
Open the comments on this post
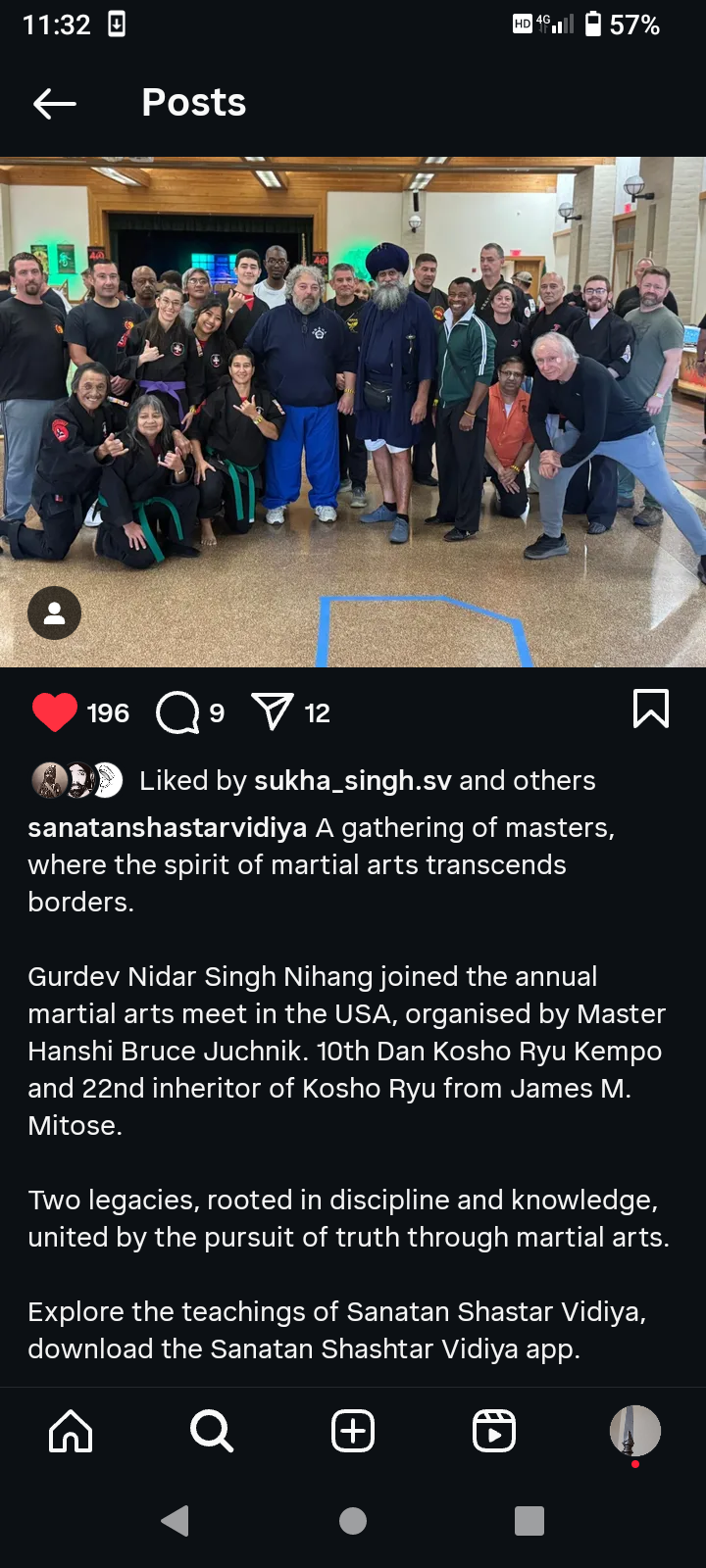click(177, 712)
